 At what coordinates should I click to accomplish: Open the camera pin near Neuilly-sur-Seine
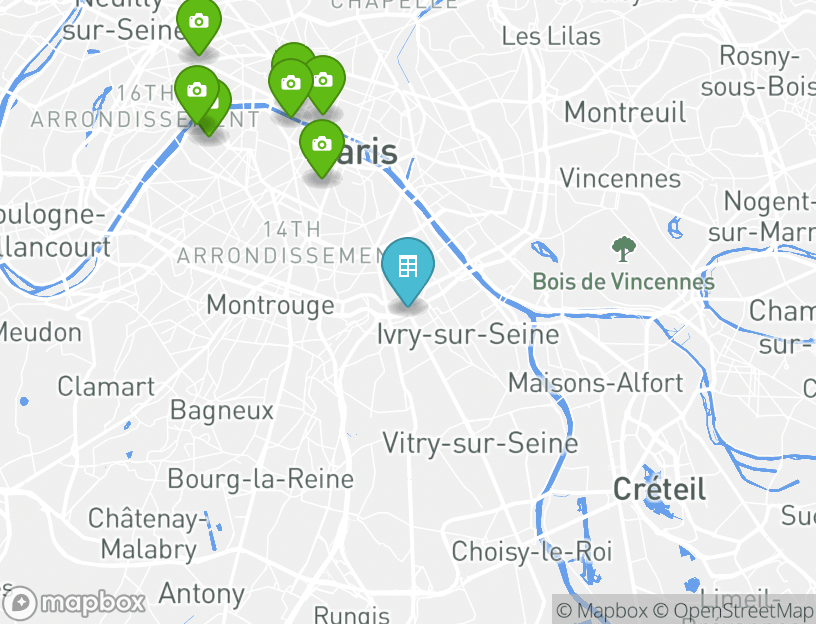point(199,23)
